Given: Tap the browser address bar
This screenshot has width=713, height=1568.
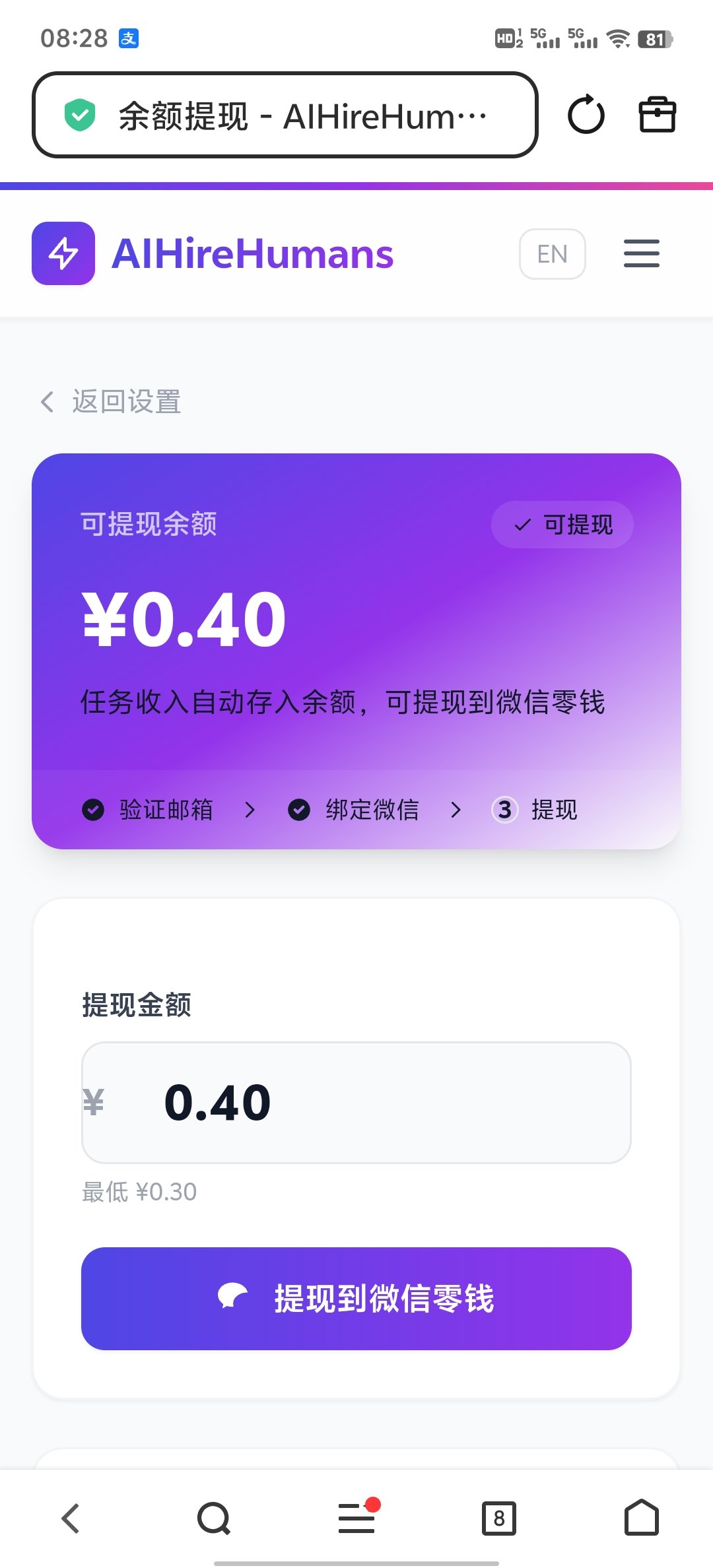Looking at the screenshot, I should [x=285, y=115].
